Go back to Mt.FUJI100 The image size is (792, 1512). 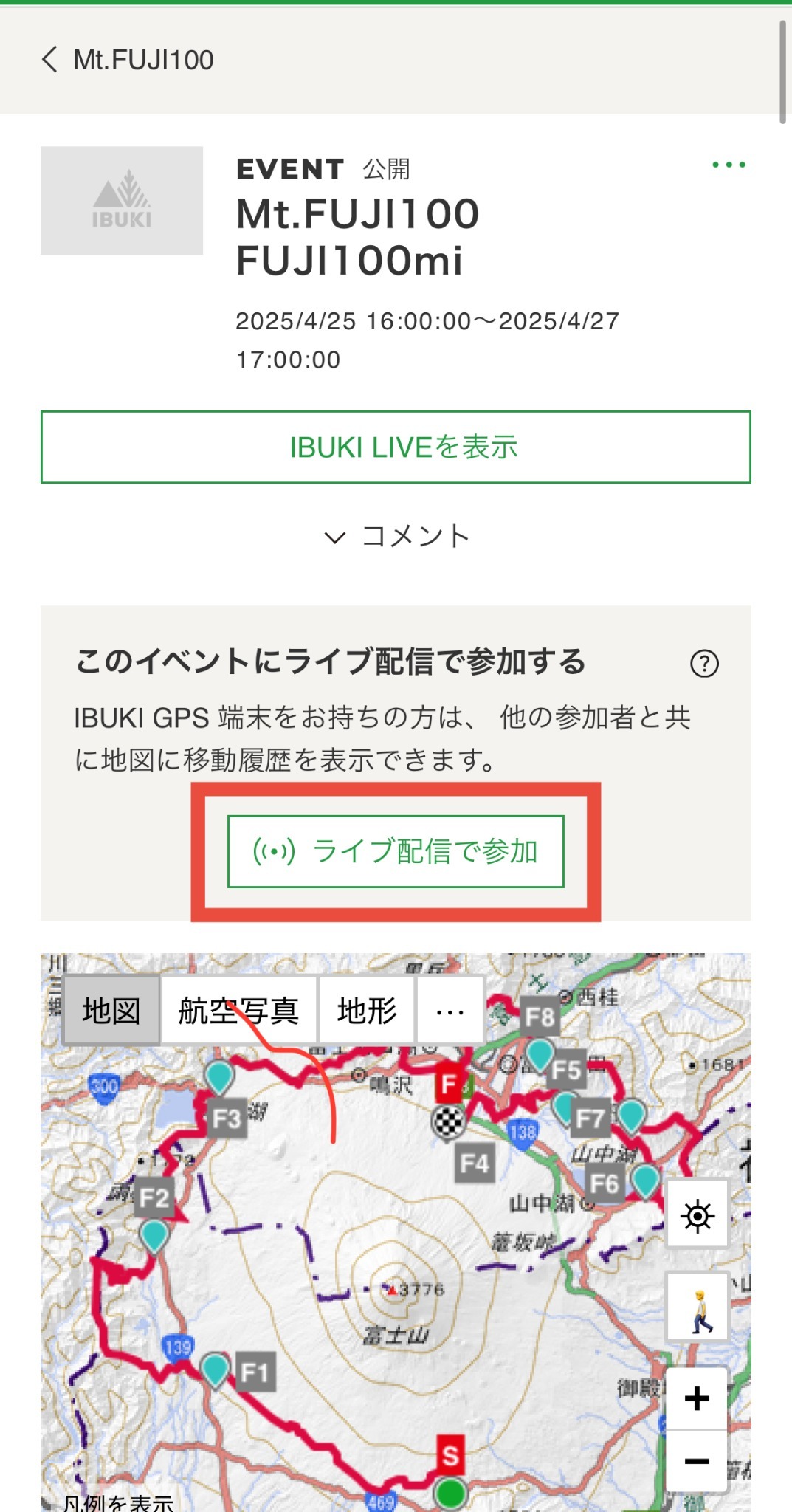point(127,60)
